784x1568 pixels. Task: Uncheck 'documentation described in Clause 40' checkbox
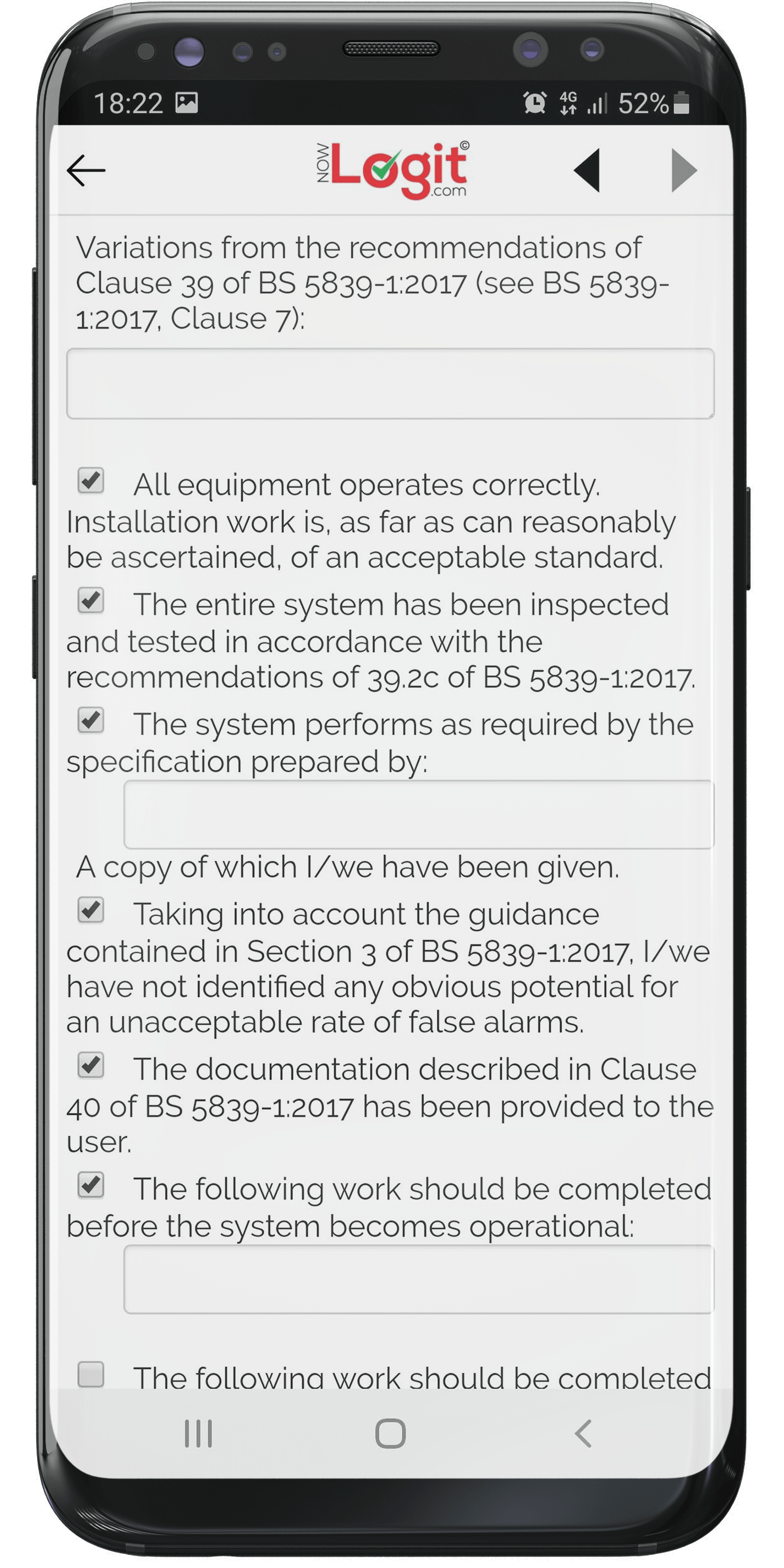(x=91, y=1066)
